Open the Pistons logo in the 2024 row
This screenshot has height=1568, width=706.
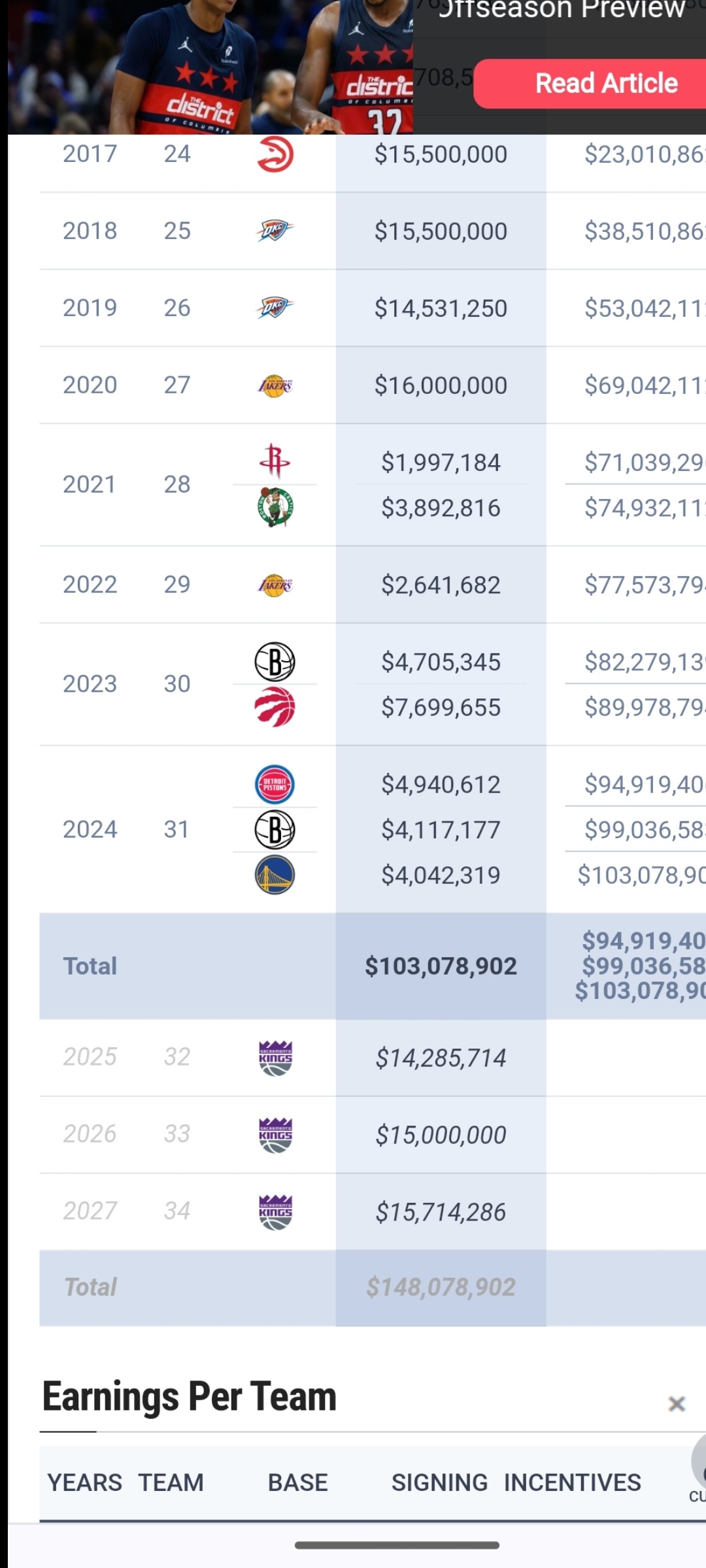(275, 784)
